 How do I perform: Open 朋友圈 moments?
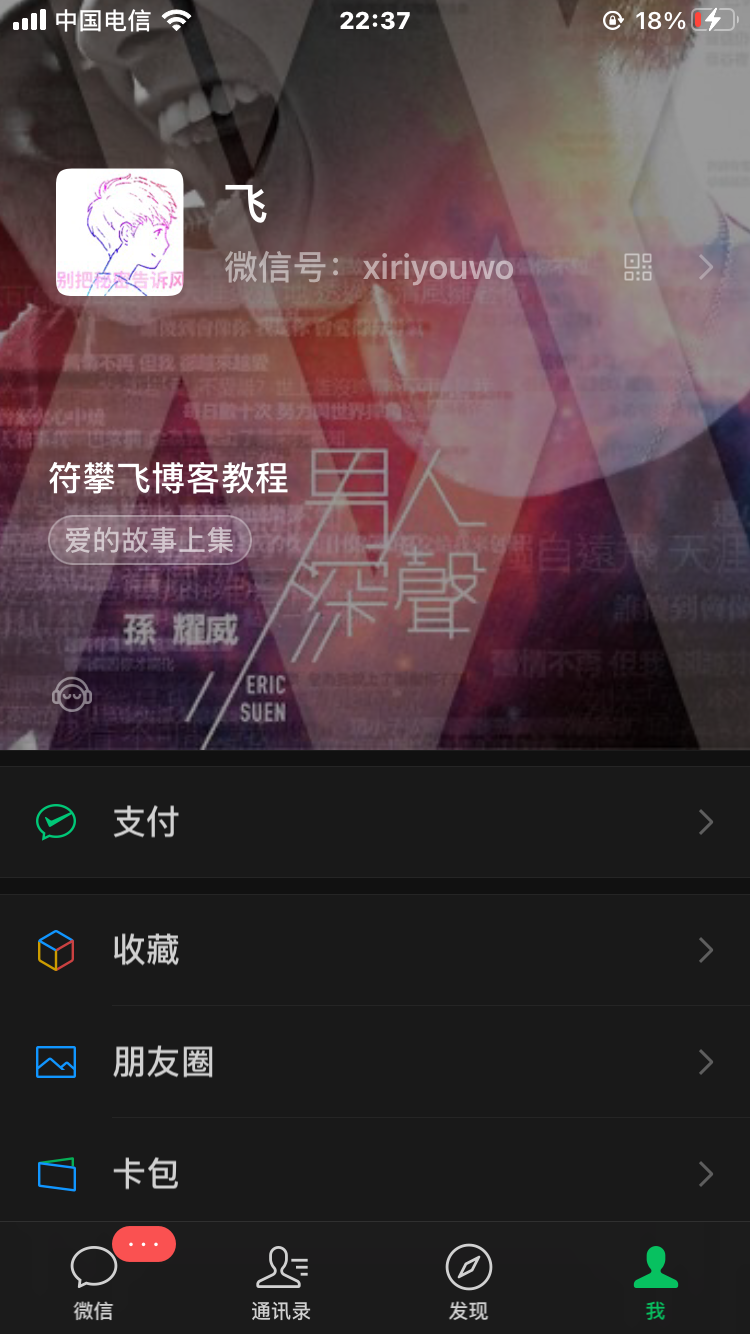tap(375, 1062)
